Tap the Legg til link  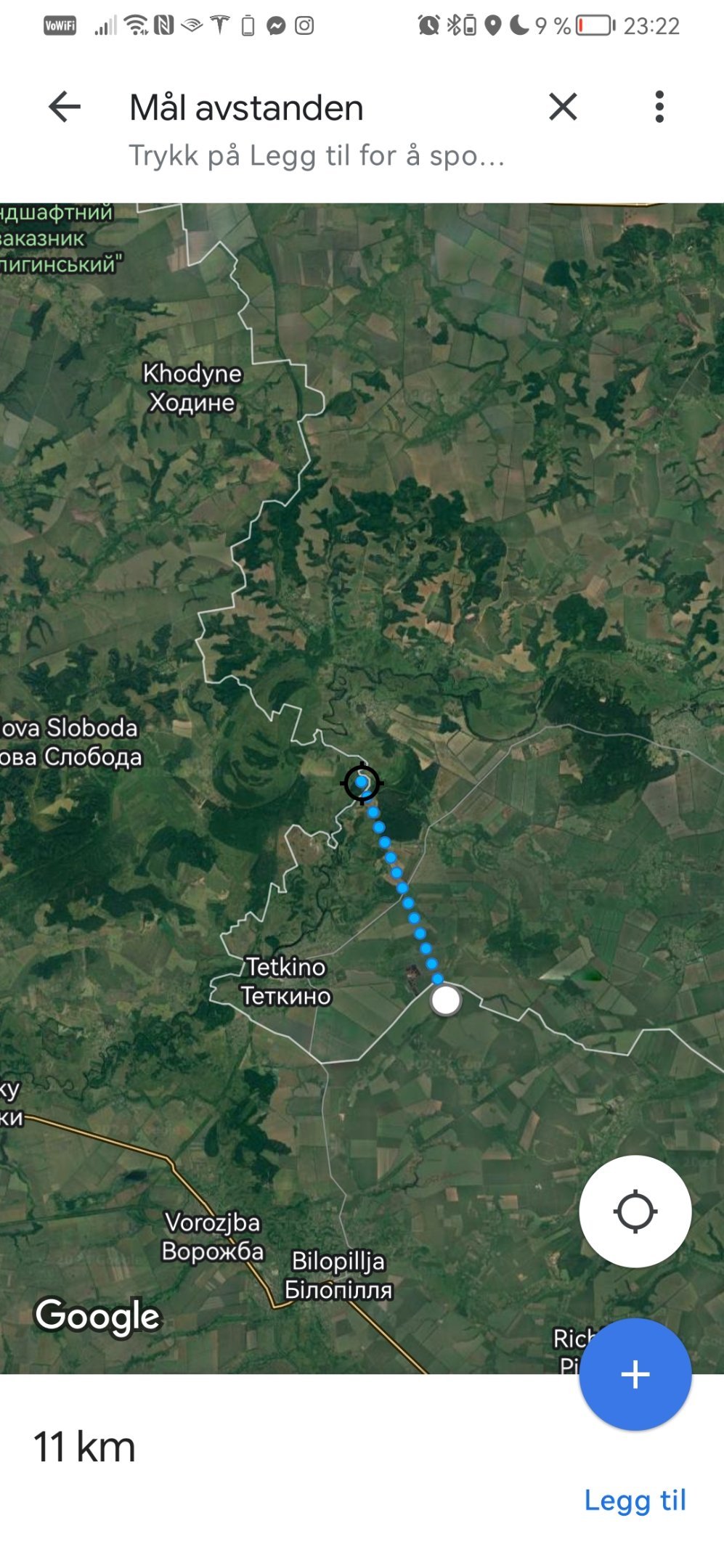point(635,1500)
